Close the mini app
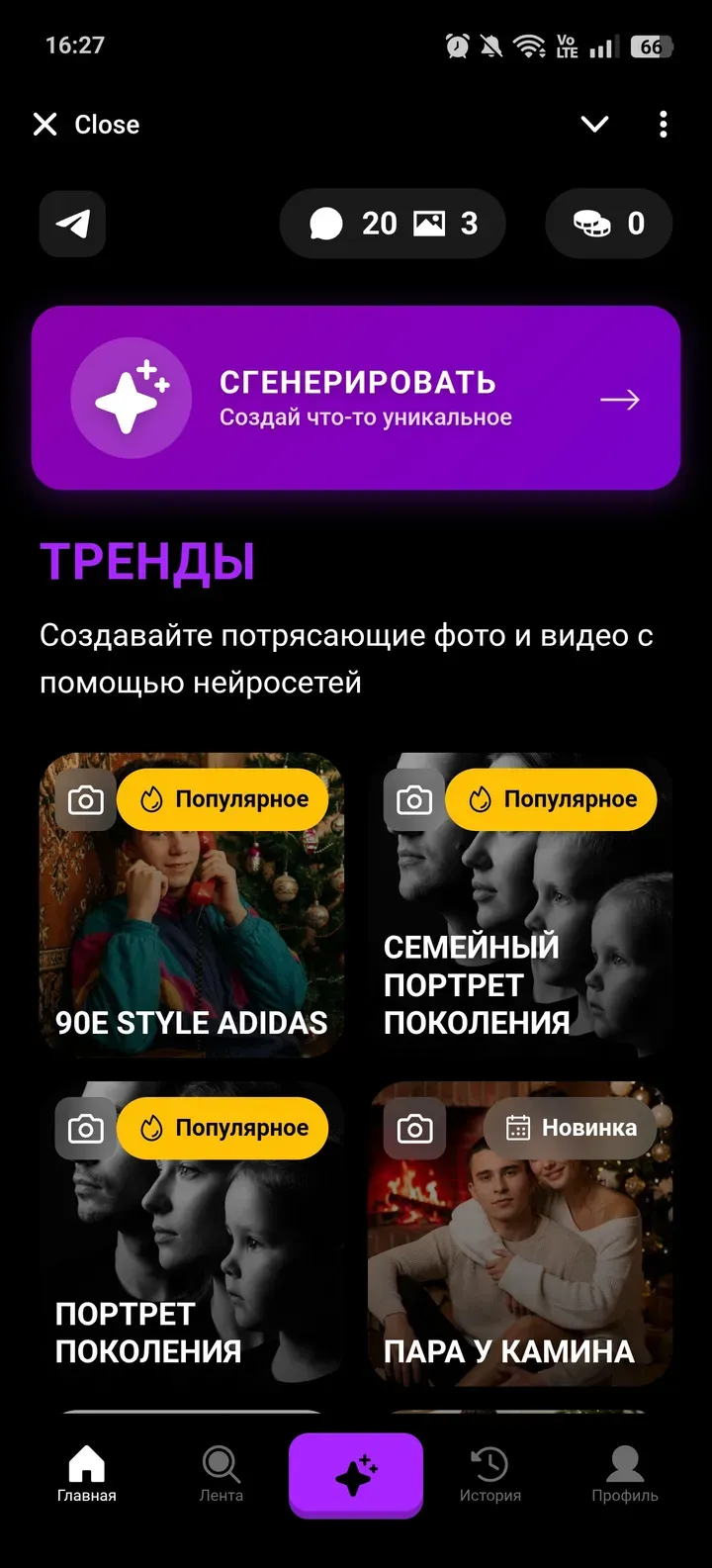Image resolution: width=712 pixels, height=1568 pixels. [x=86, y=125]
